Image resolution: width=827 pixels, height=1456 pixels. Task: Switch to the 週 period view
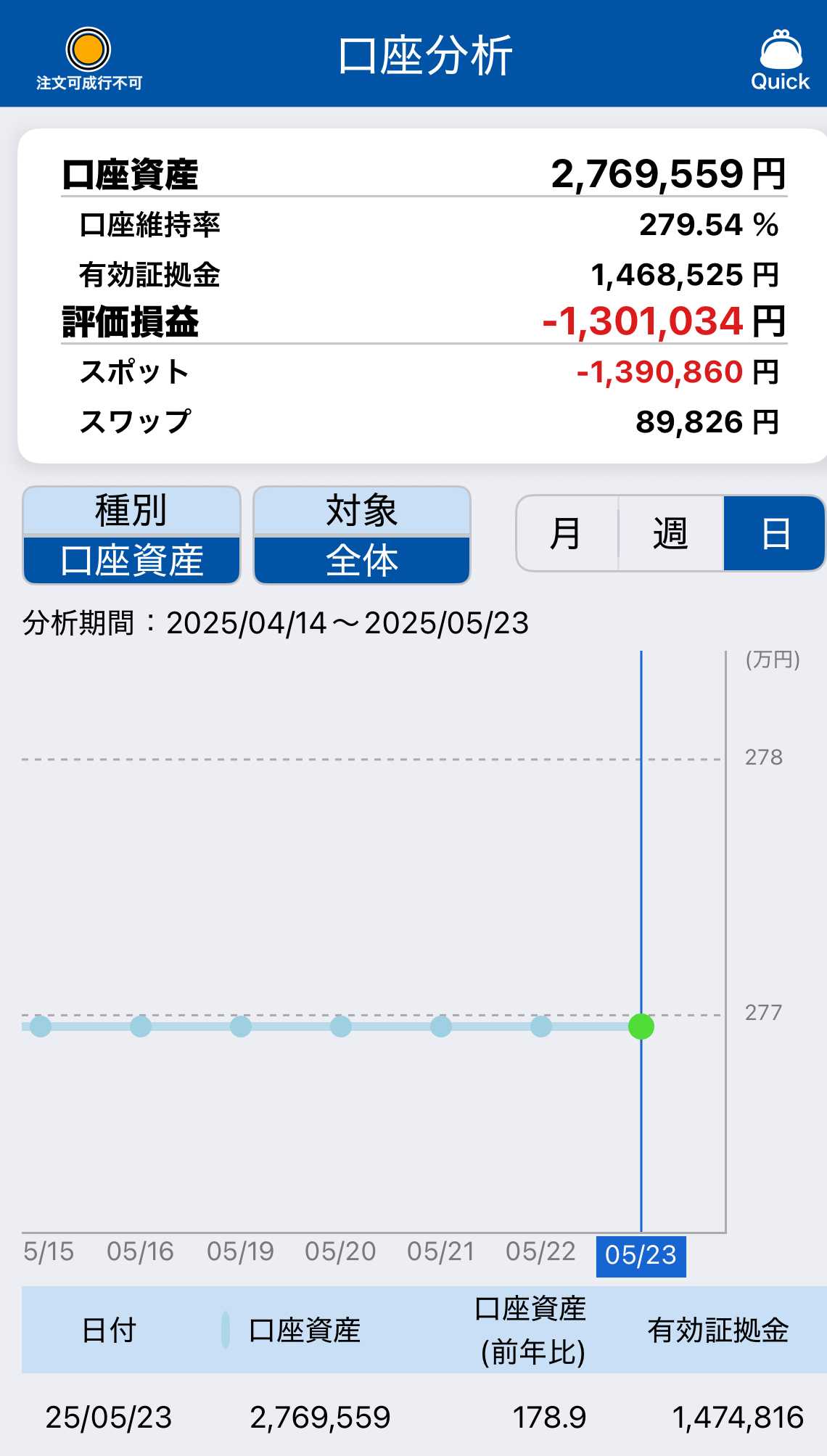670,534
